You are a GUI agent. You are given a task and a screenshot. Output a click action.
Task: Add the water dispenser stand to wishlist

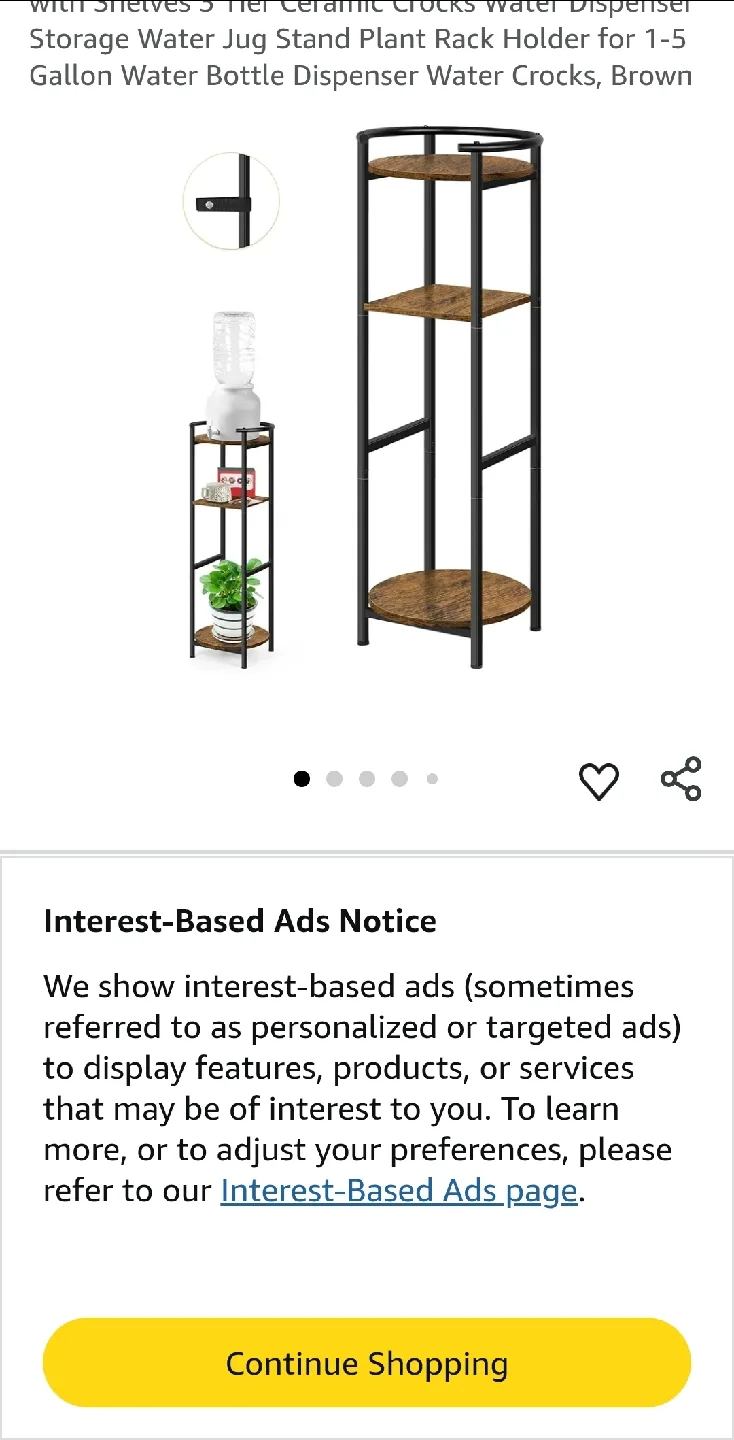(599, 780)
